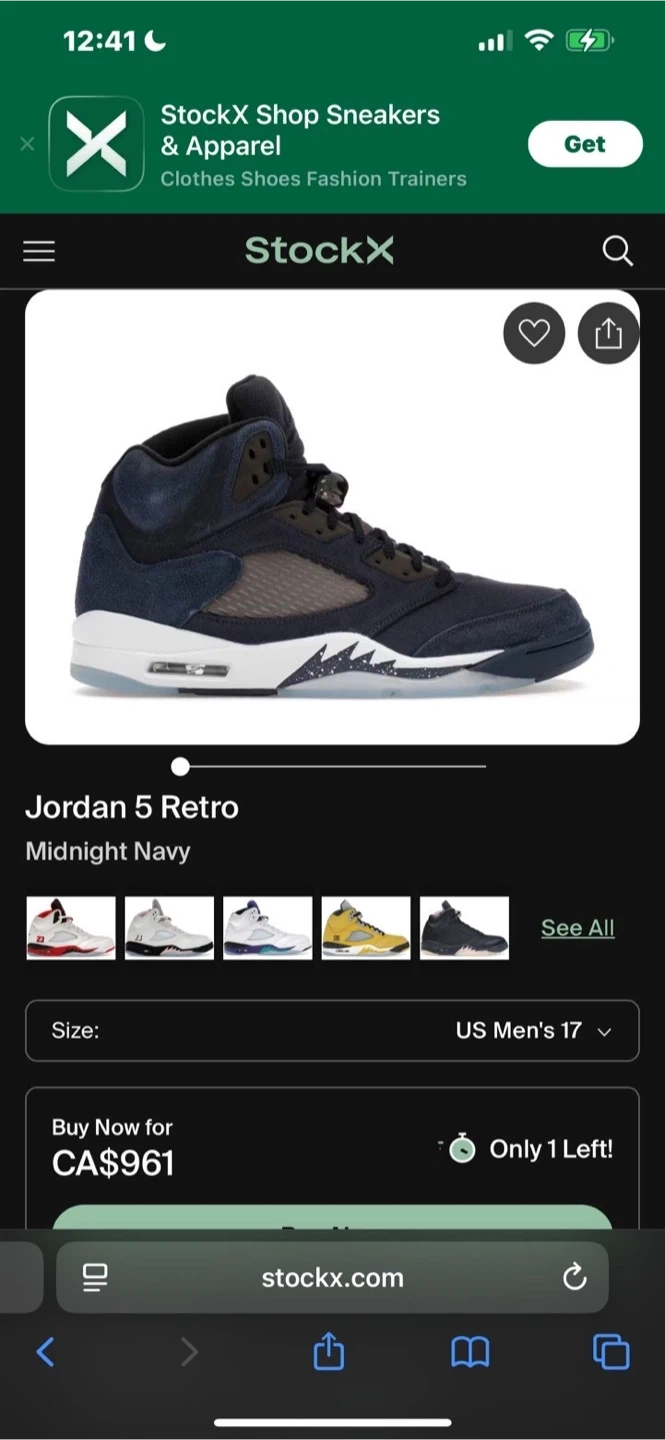Open Safari share sheet

(x=329, y=1353)
